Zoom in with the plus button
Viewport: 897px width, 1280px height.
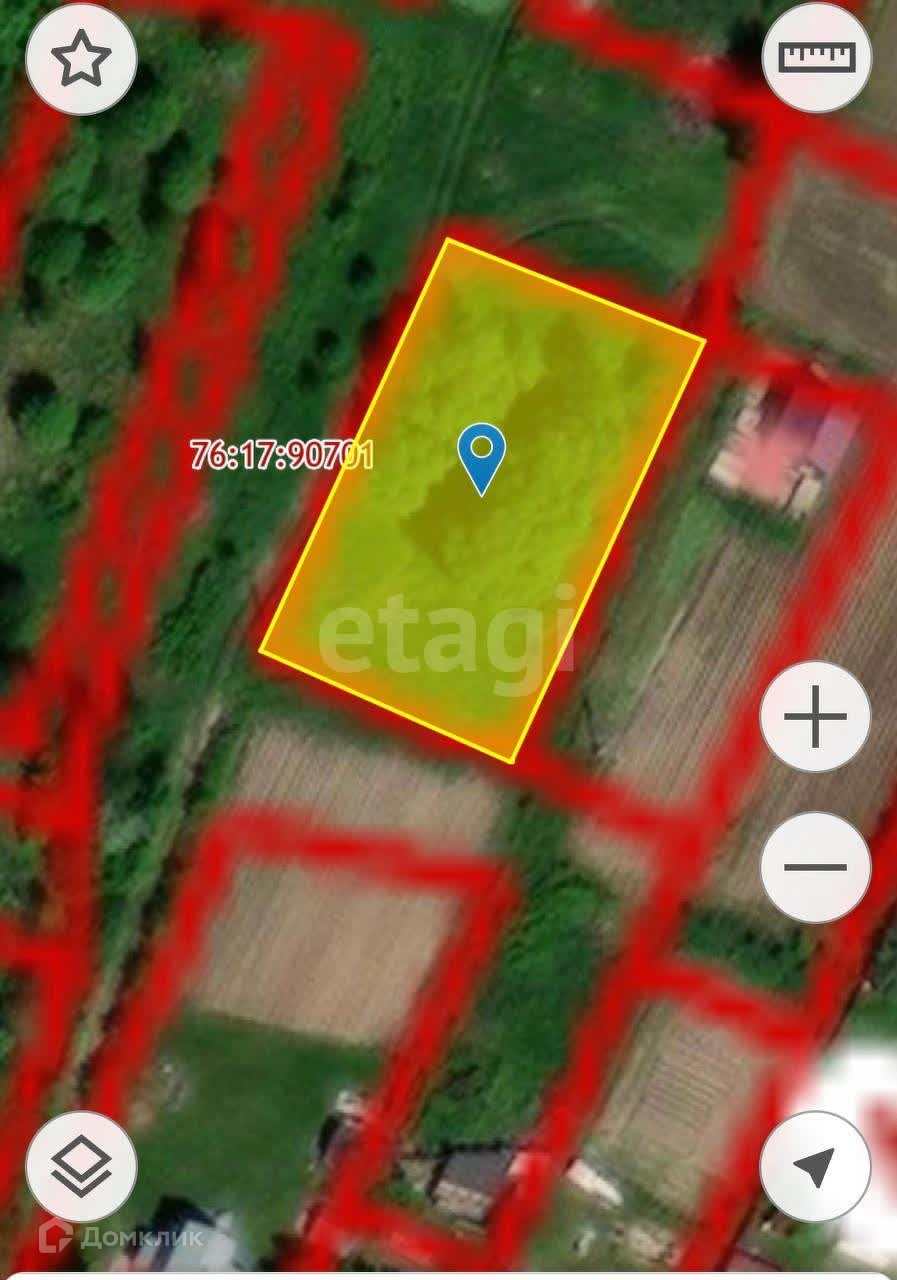(x=815, y=716)
